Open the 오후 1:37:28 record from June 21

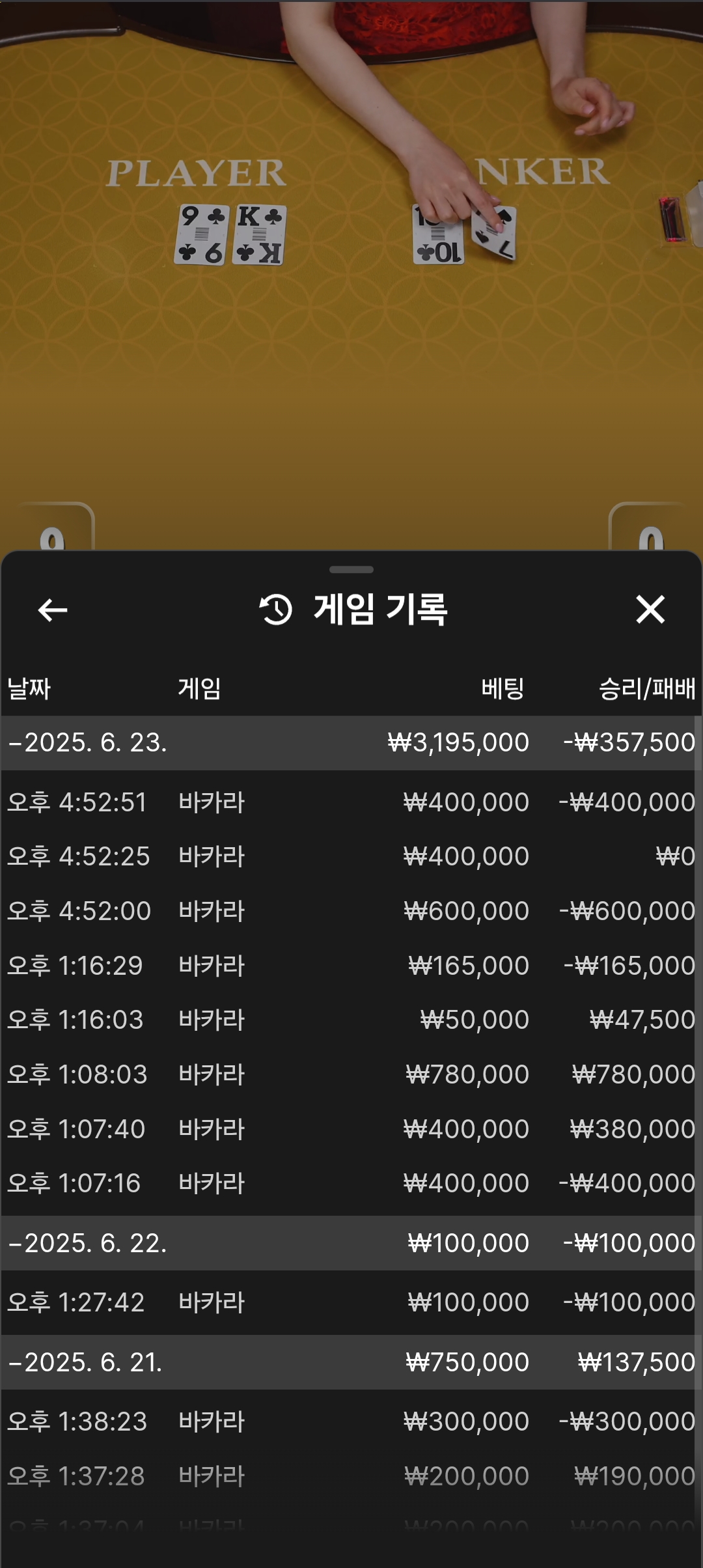351,1476
